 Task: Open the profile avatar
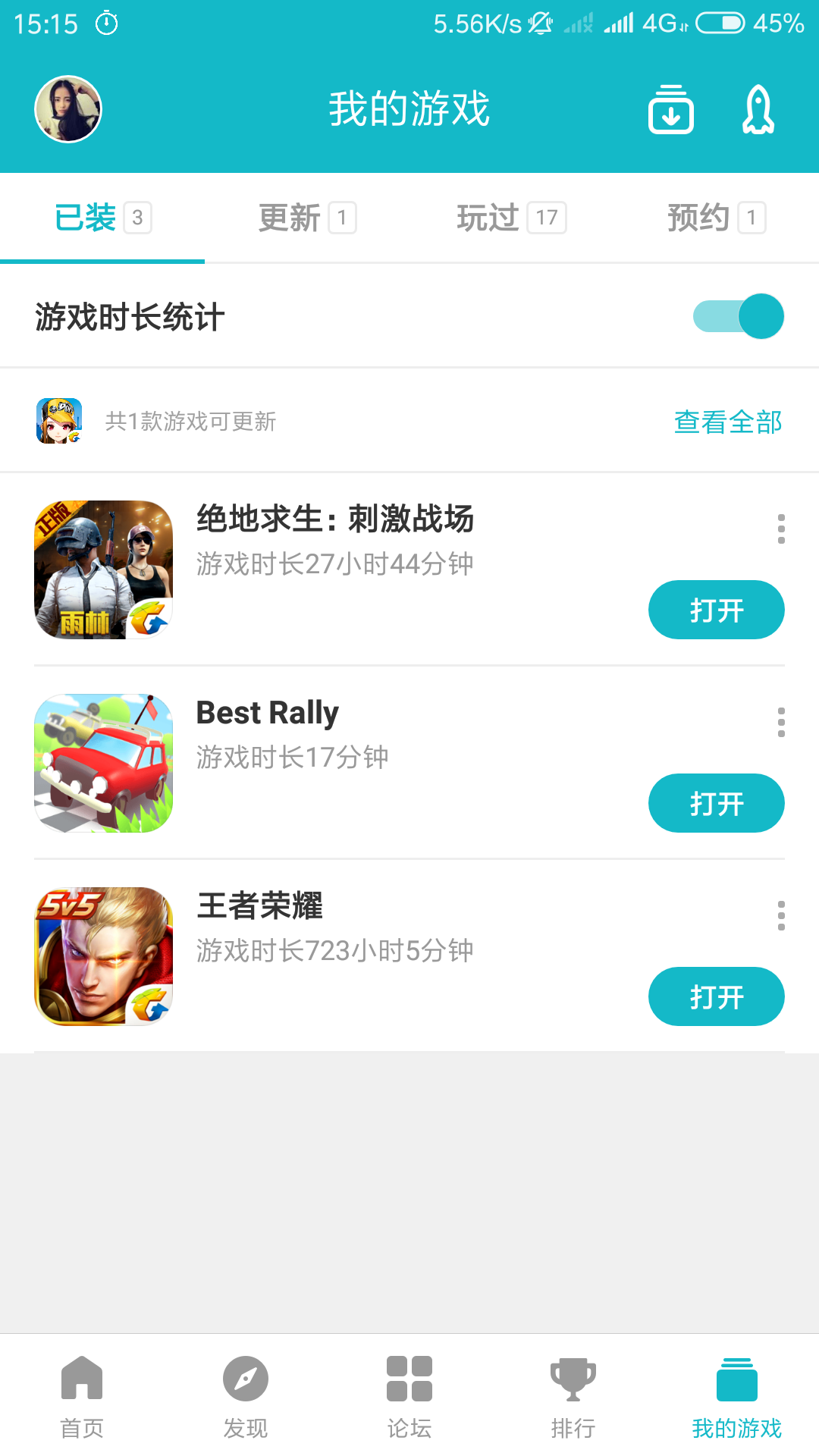click(x=68, y=109)
